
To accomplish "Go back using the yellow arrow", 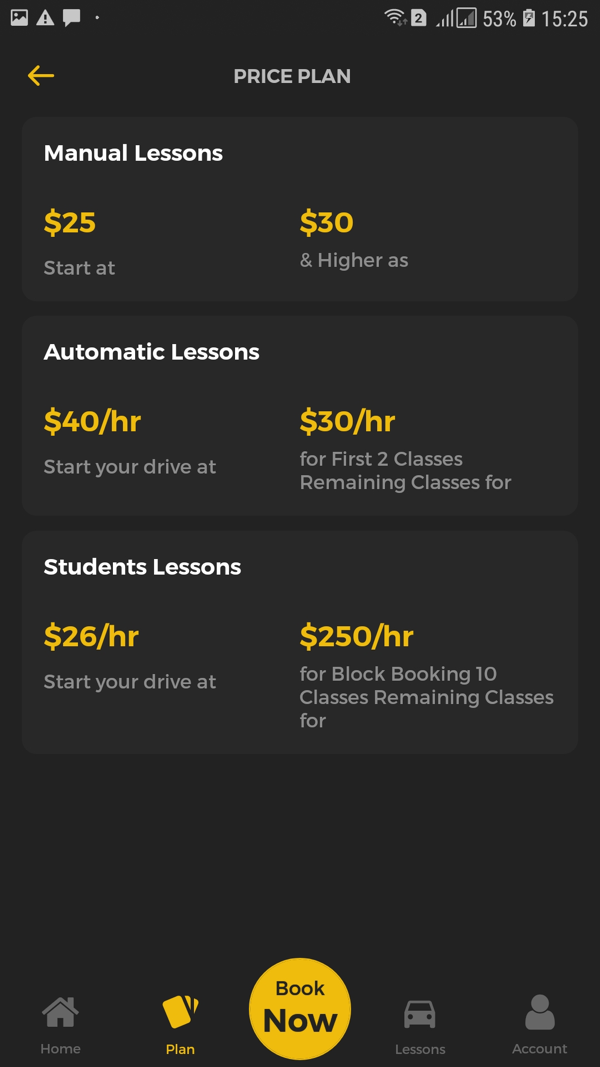I will coord(41,76).
